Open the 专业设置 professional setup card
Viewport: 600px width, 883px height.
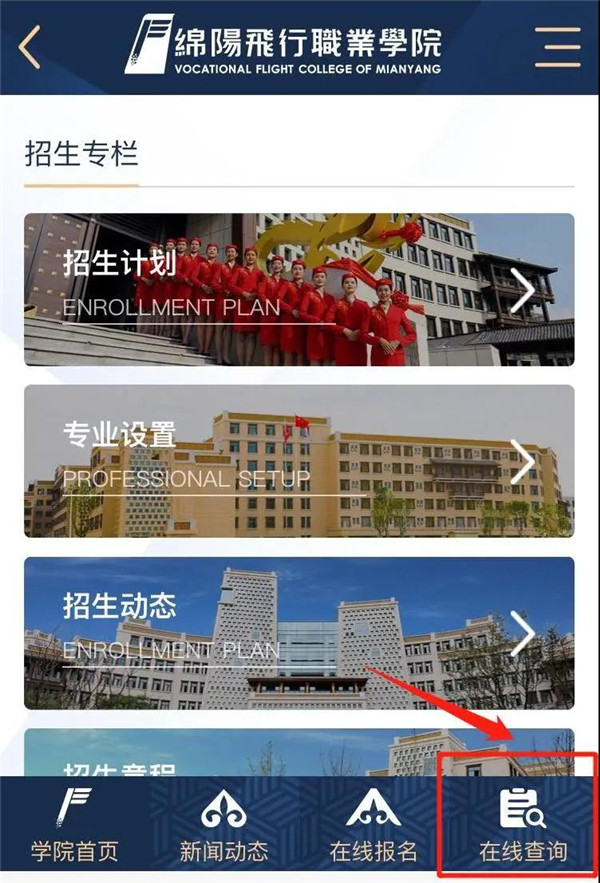pos(299,461)
